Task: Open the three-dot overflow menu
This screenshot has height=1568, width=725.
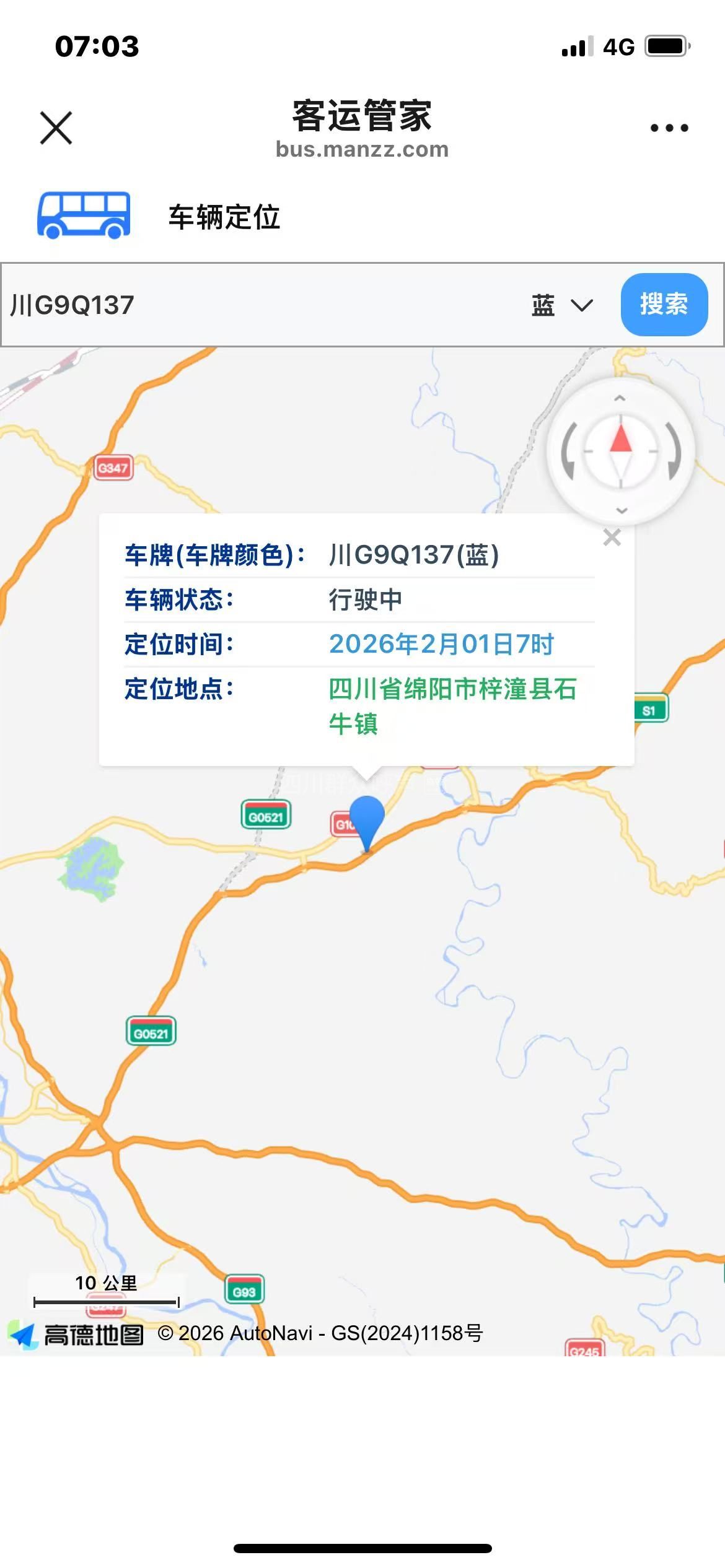Action: click(x=669, y=128)
